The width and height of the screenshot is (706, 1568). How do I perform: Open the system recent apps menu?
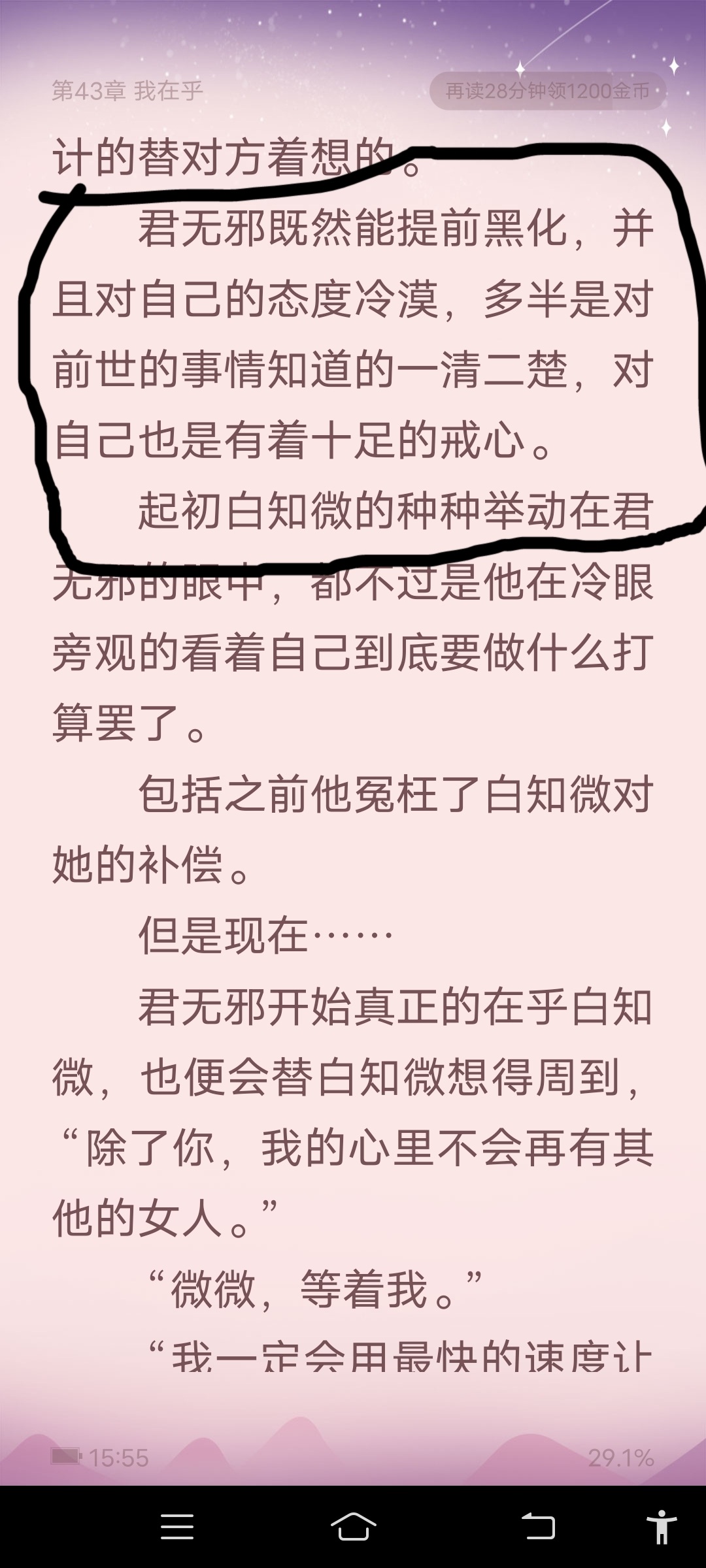coord(177,1527)
